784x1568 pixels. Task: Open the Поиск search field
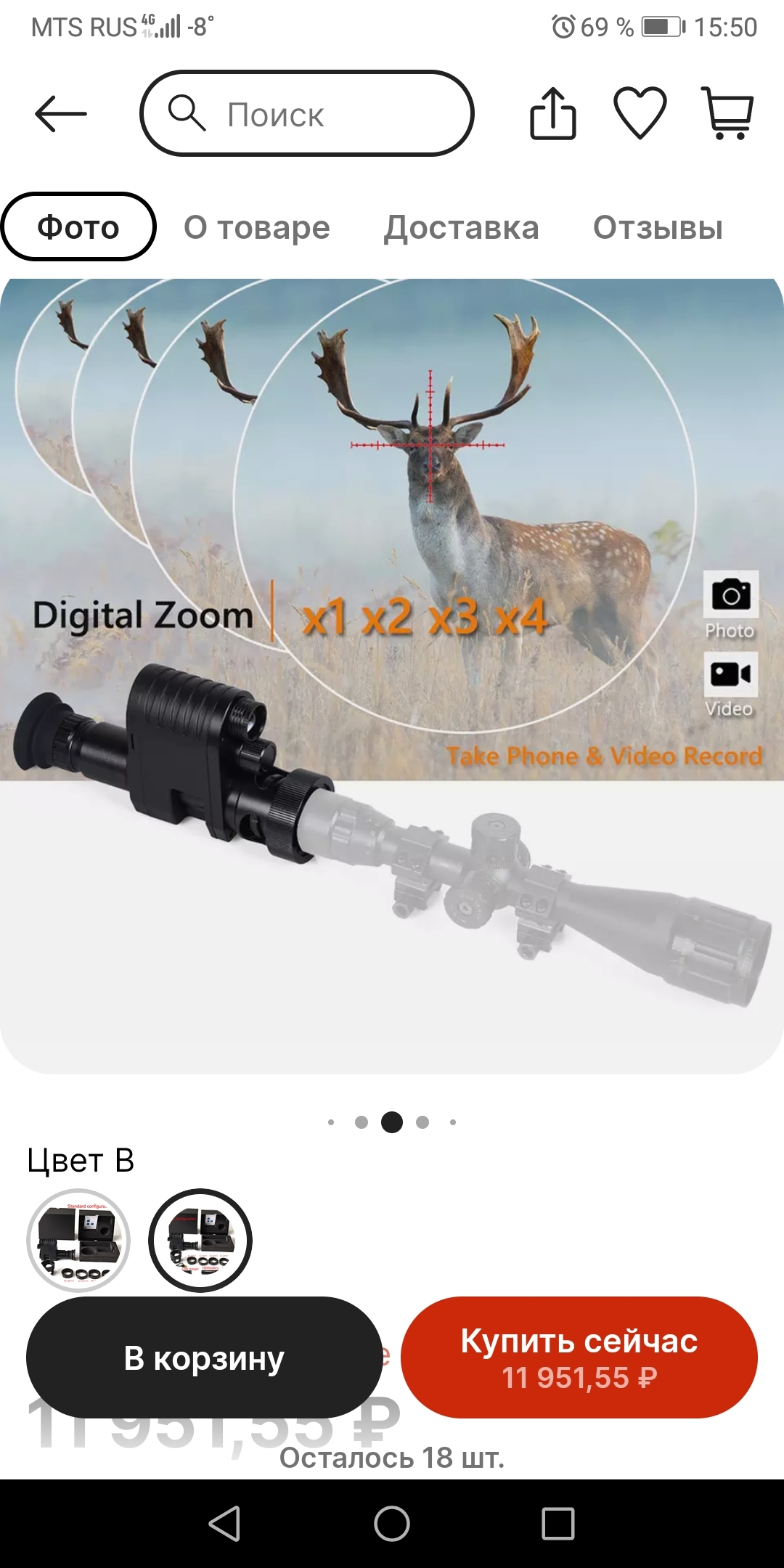[x=307, y=113]
